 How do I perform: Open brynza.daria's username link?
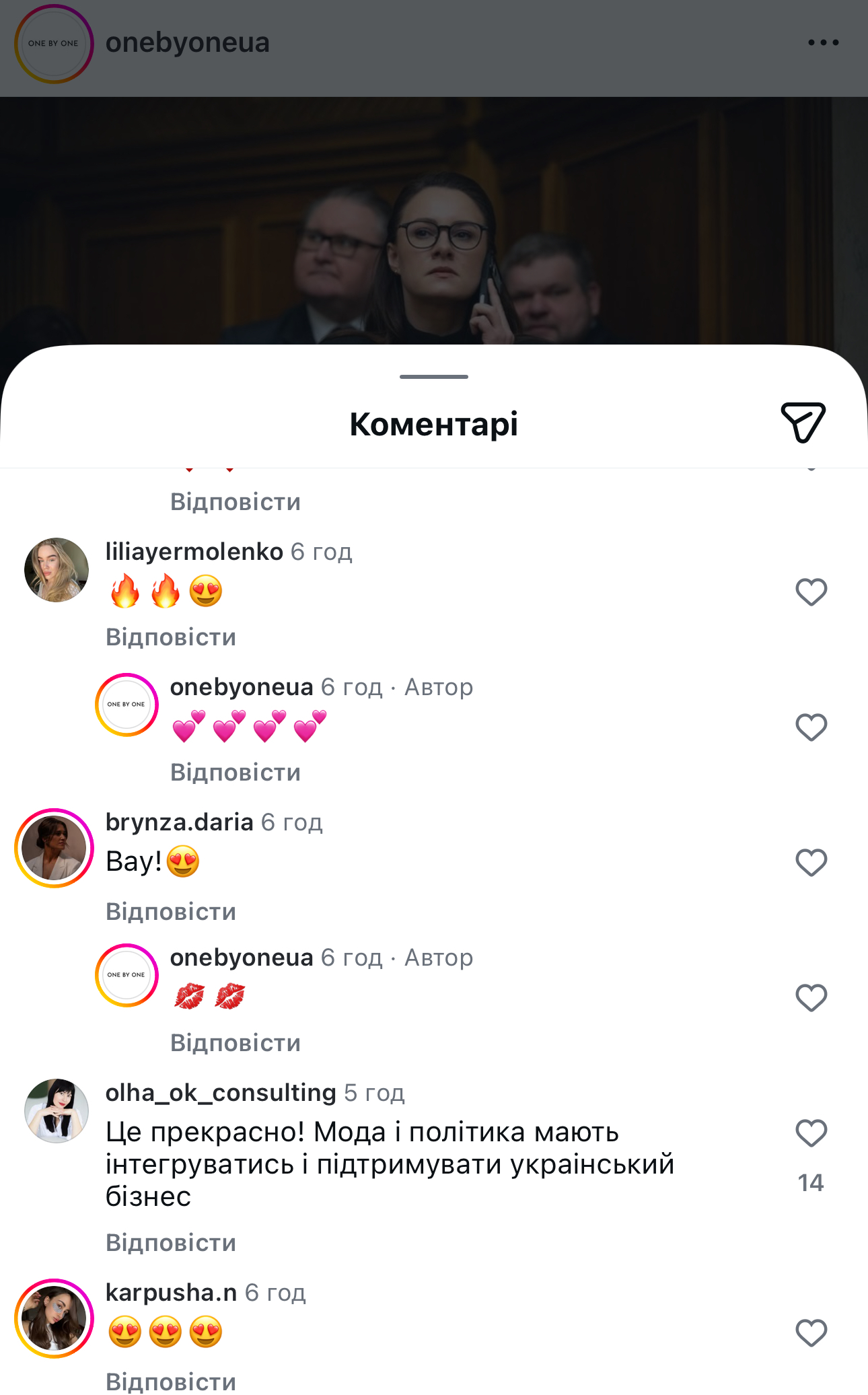(x=178, y=822)
